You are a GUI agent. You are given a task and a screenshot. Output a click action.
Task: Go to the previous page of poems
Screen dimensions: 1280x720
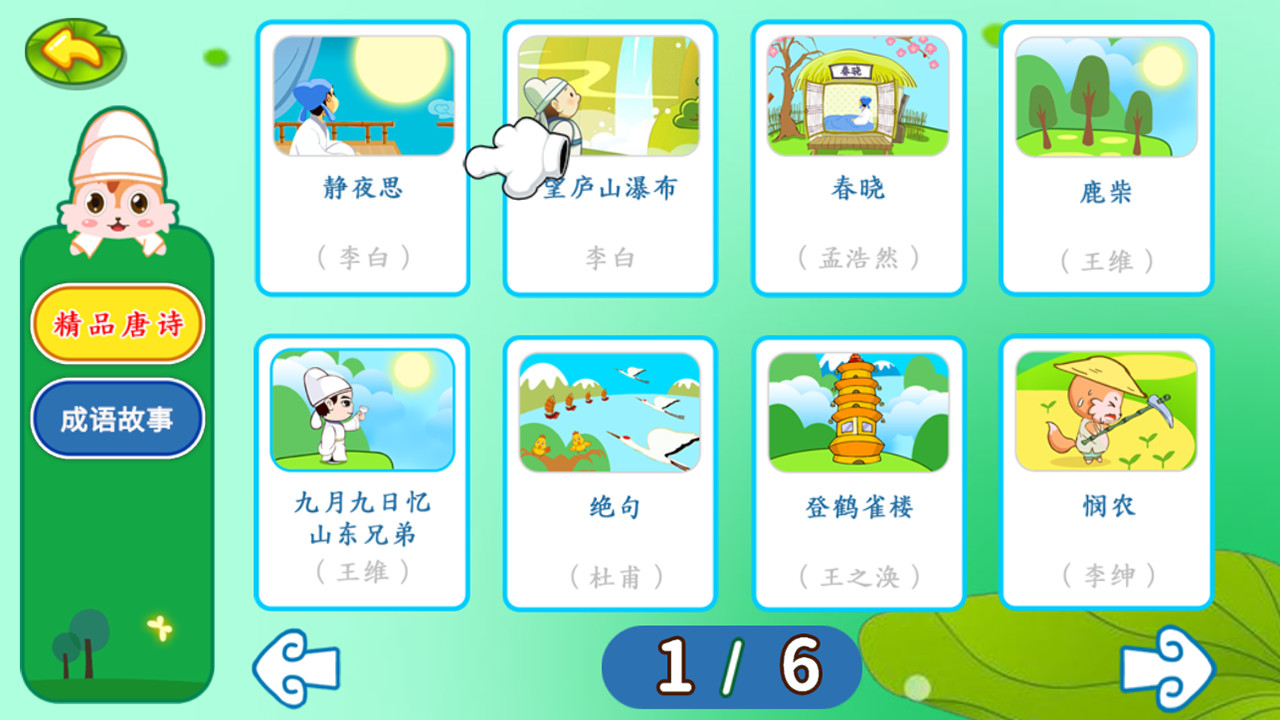297,667
